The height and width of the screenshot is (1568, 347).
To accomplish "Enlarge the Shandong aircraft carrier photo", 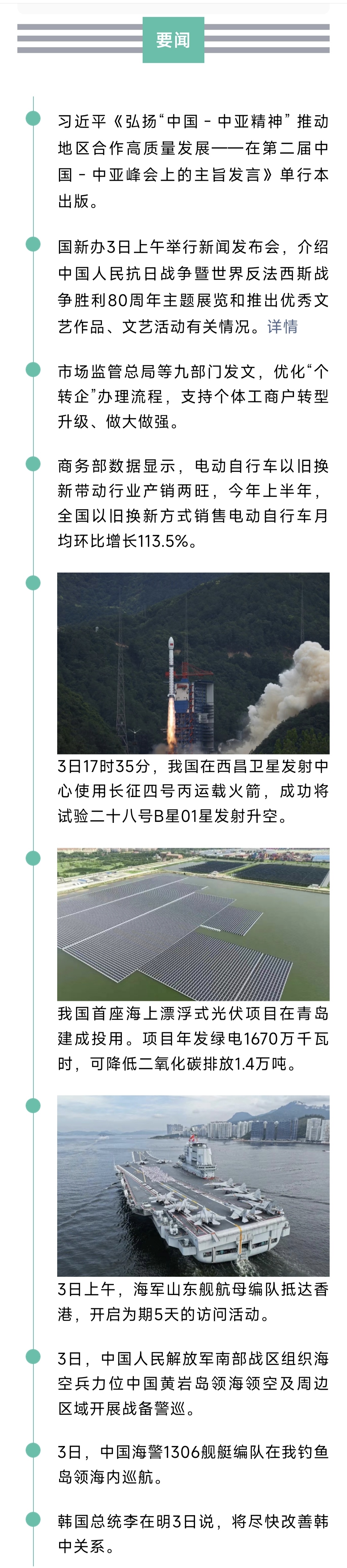I will pyautogui.click(x=193, y=1185).
